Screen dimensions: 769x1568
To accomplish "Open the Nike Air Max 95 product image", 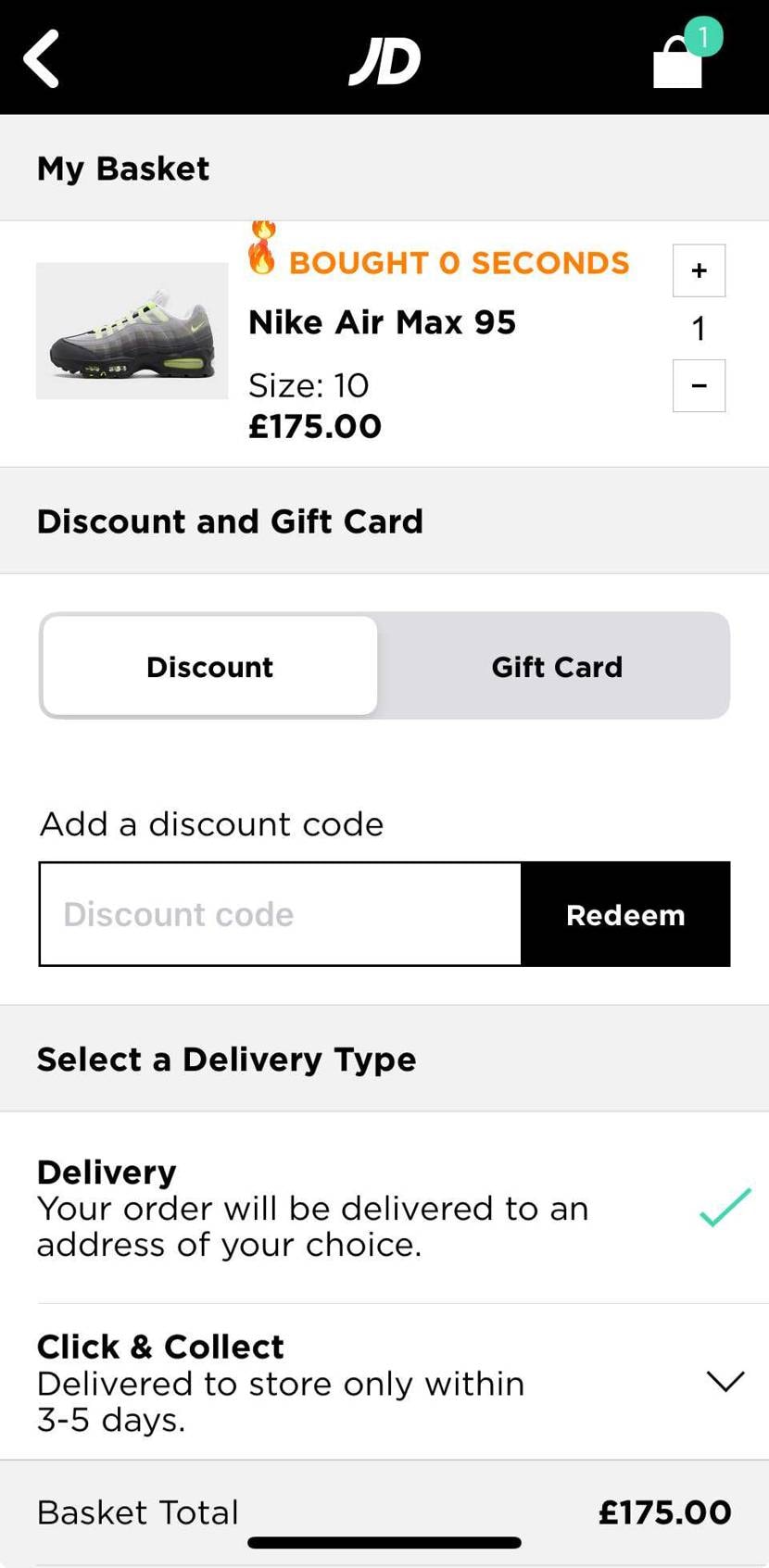I will coord(132,331).
